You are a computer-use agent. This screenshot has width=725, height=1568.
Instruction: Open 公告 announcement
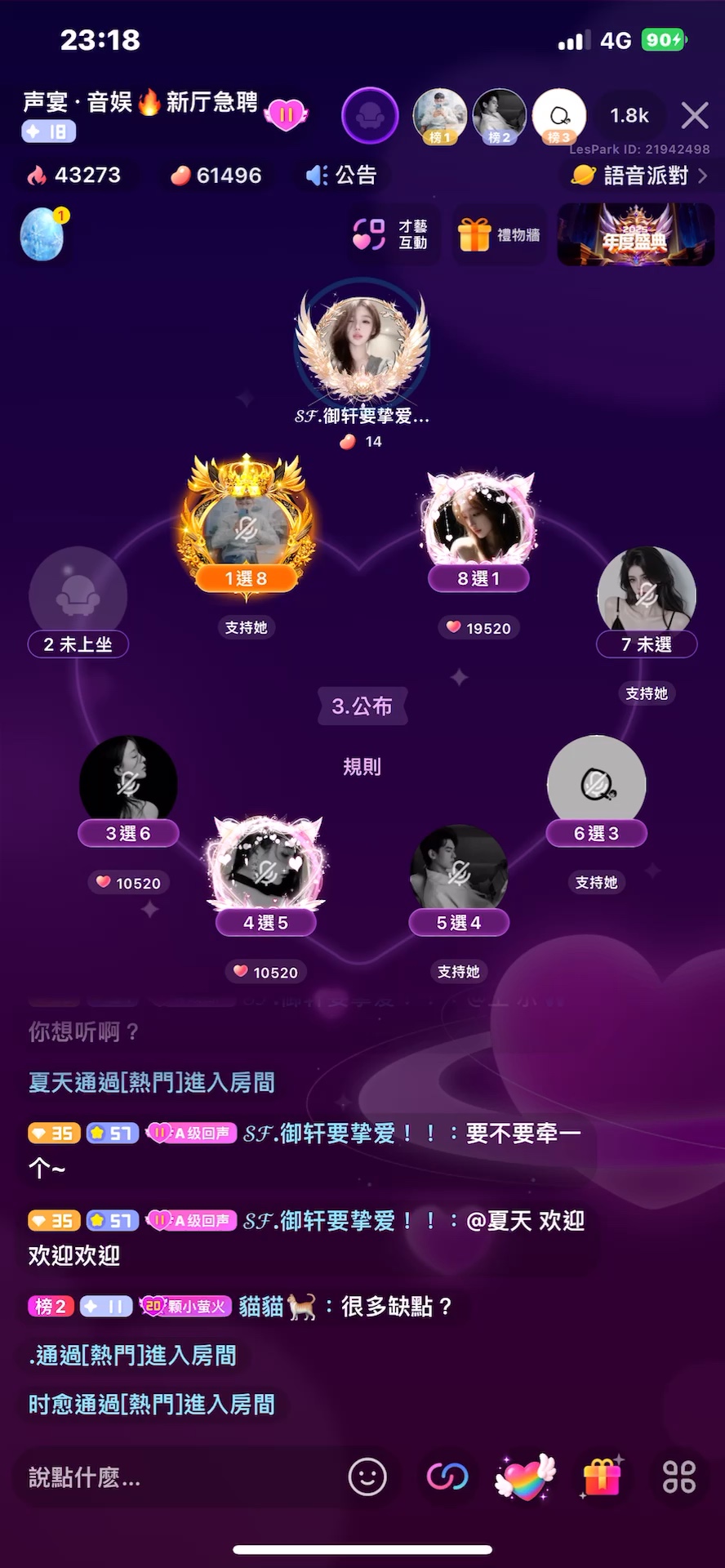click(x=342, y=175)
